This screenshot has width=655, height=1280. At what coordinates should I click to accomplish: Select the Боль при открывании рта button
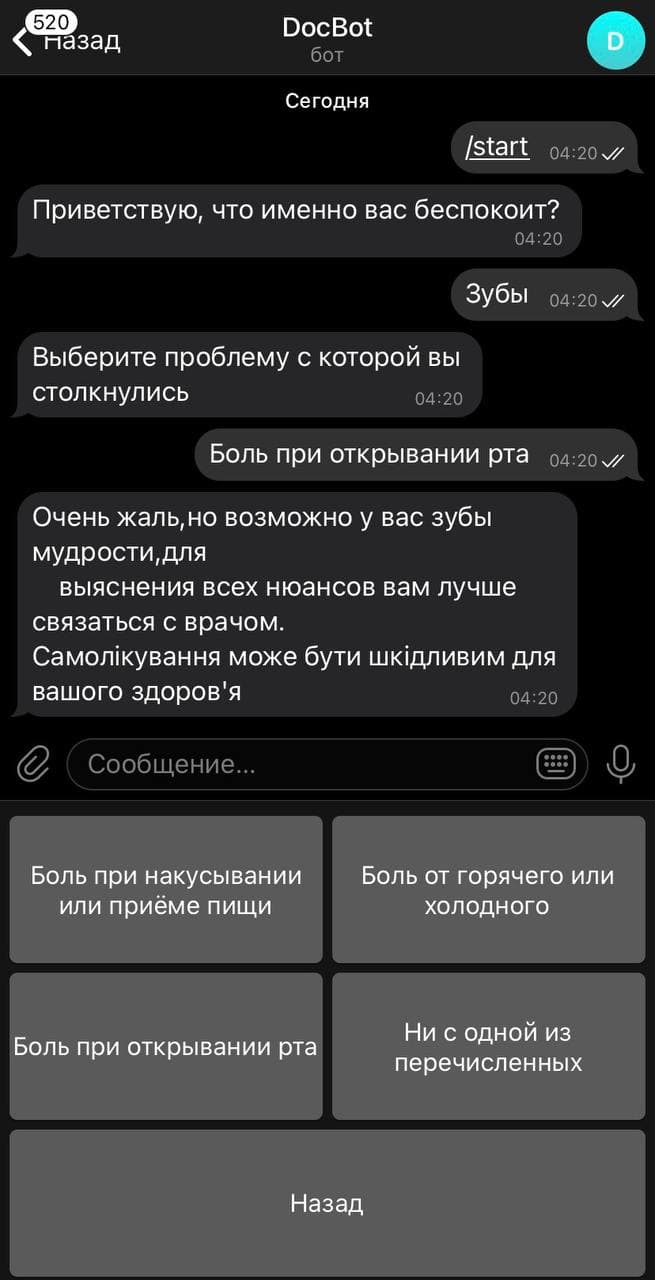click(x=166, y=1047)
